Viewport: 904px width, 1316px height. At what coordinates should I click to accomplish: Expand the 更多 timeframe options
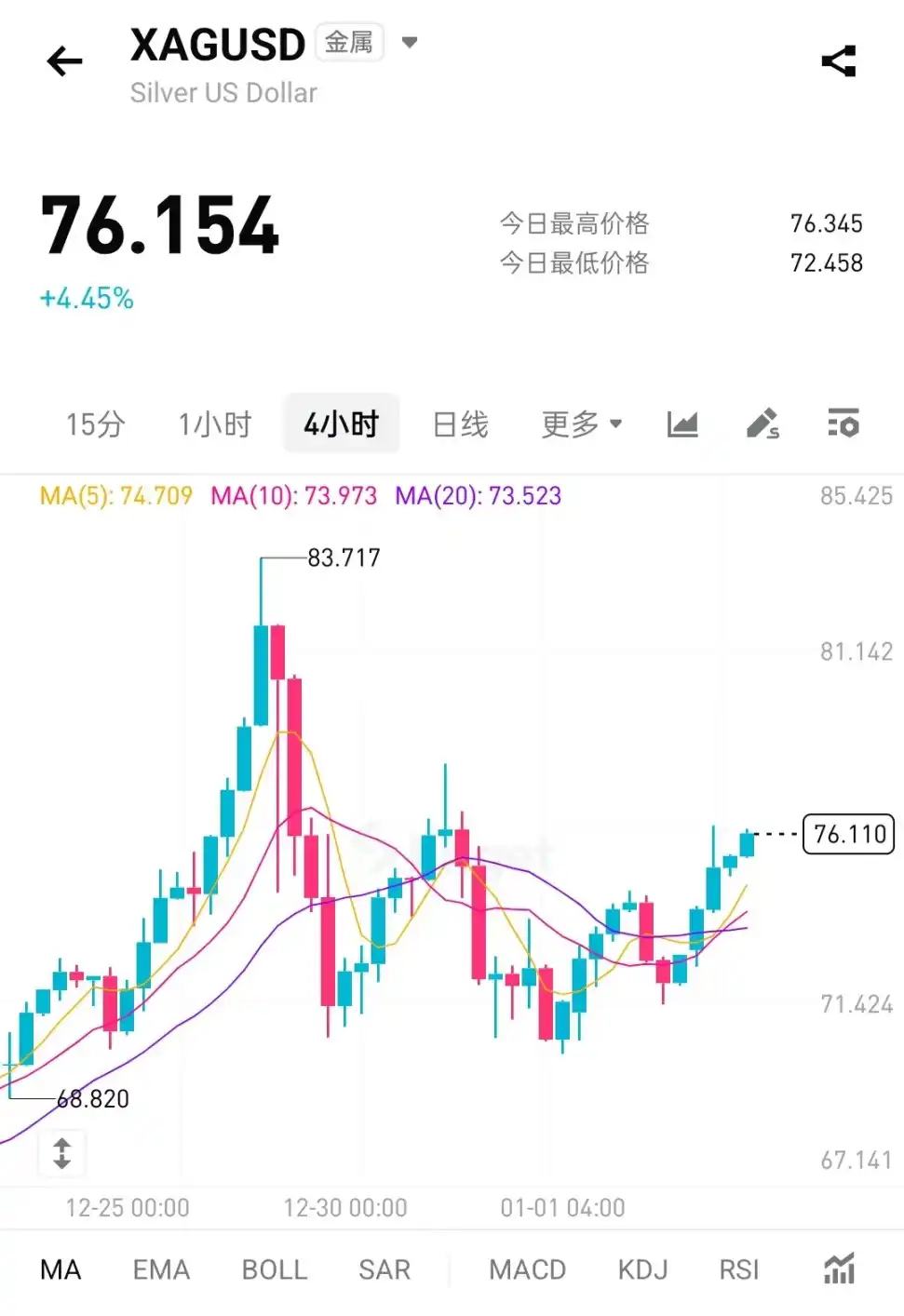[581, 424]
